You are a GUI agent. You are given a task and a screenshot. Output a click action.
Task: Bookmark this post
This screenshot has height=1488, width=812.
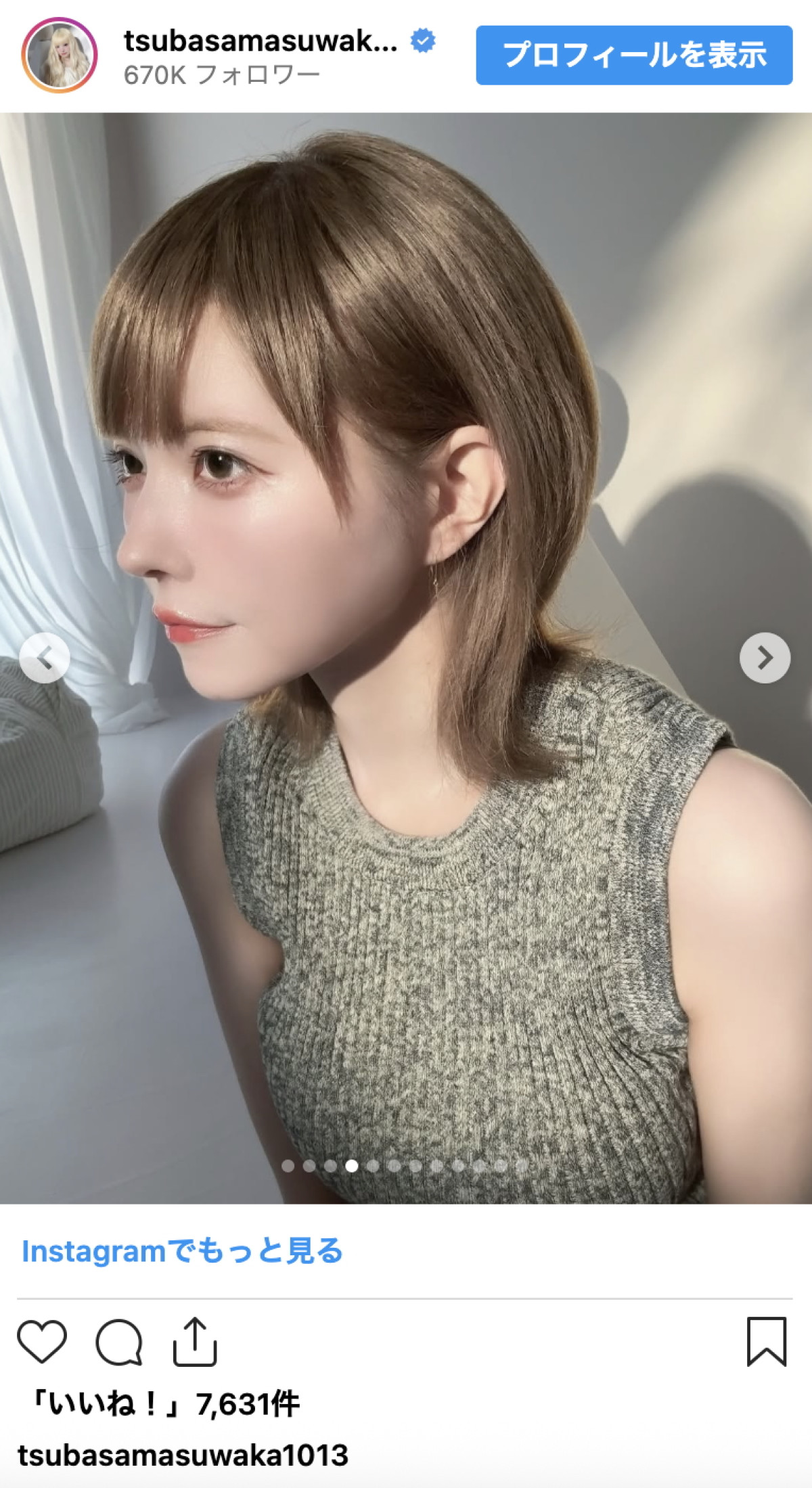(766, 1341)
